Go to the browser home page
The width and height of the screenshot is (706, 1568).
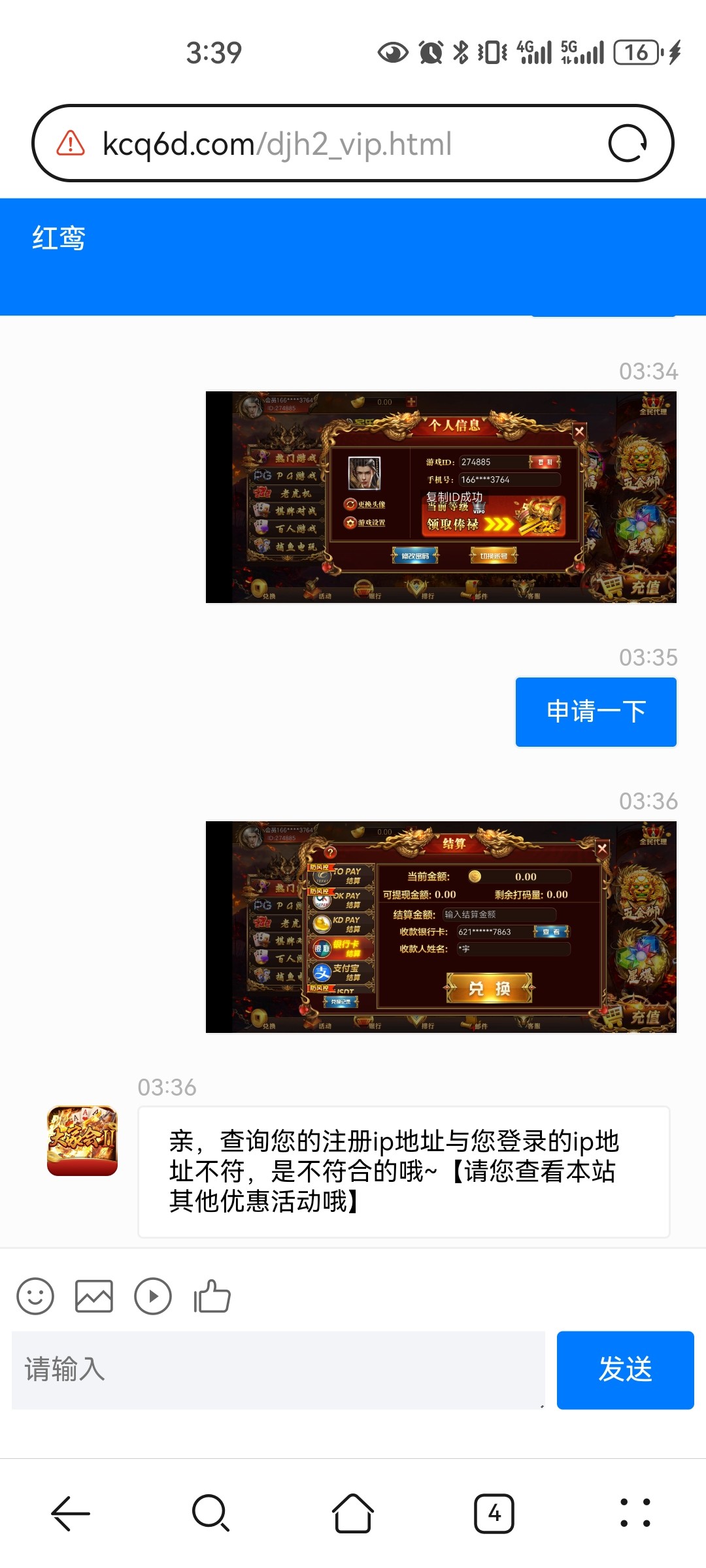pos(353,1513)
